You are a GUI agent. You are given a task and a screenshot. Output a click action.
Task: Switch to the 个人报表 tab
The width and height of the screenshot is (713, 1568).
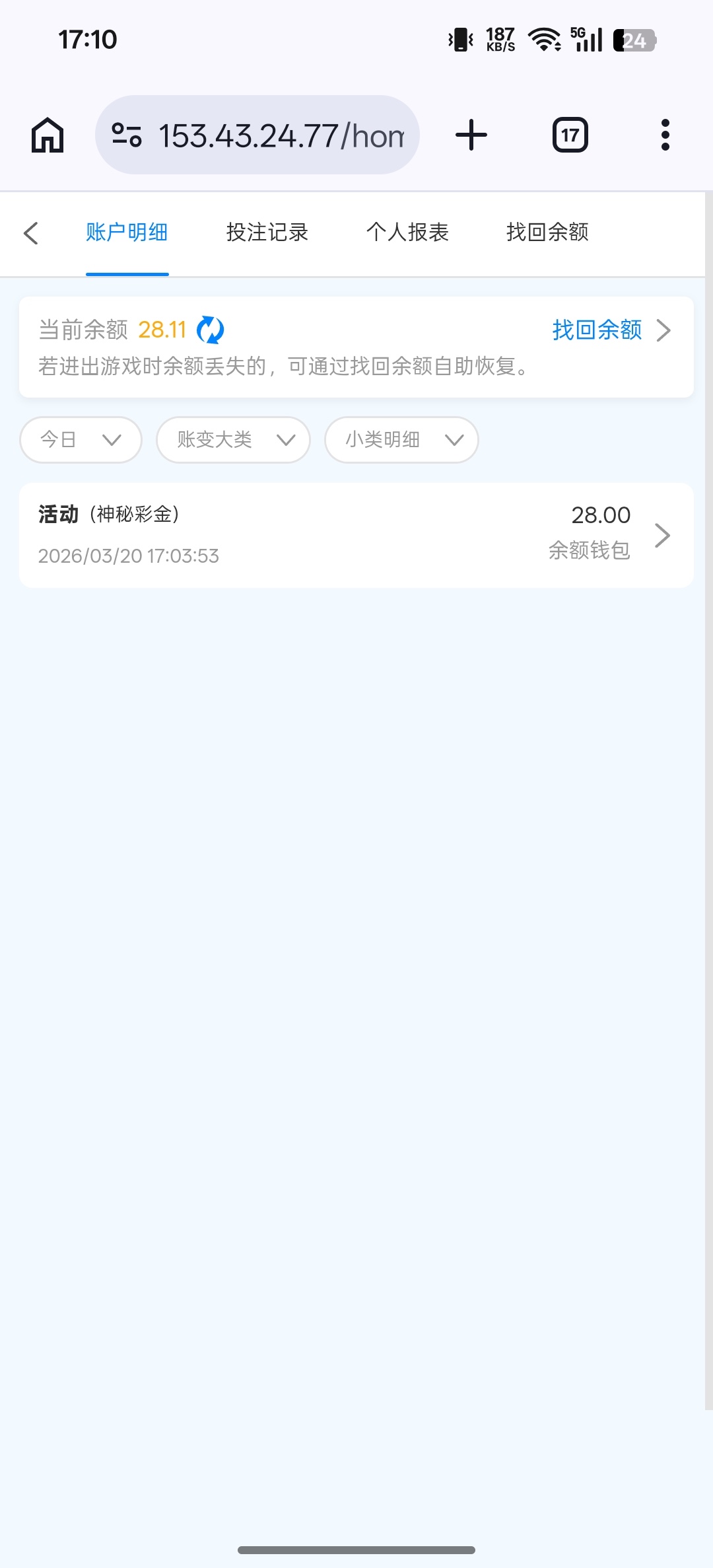click(407, 232)
